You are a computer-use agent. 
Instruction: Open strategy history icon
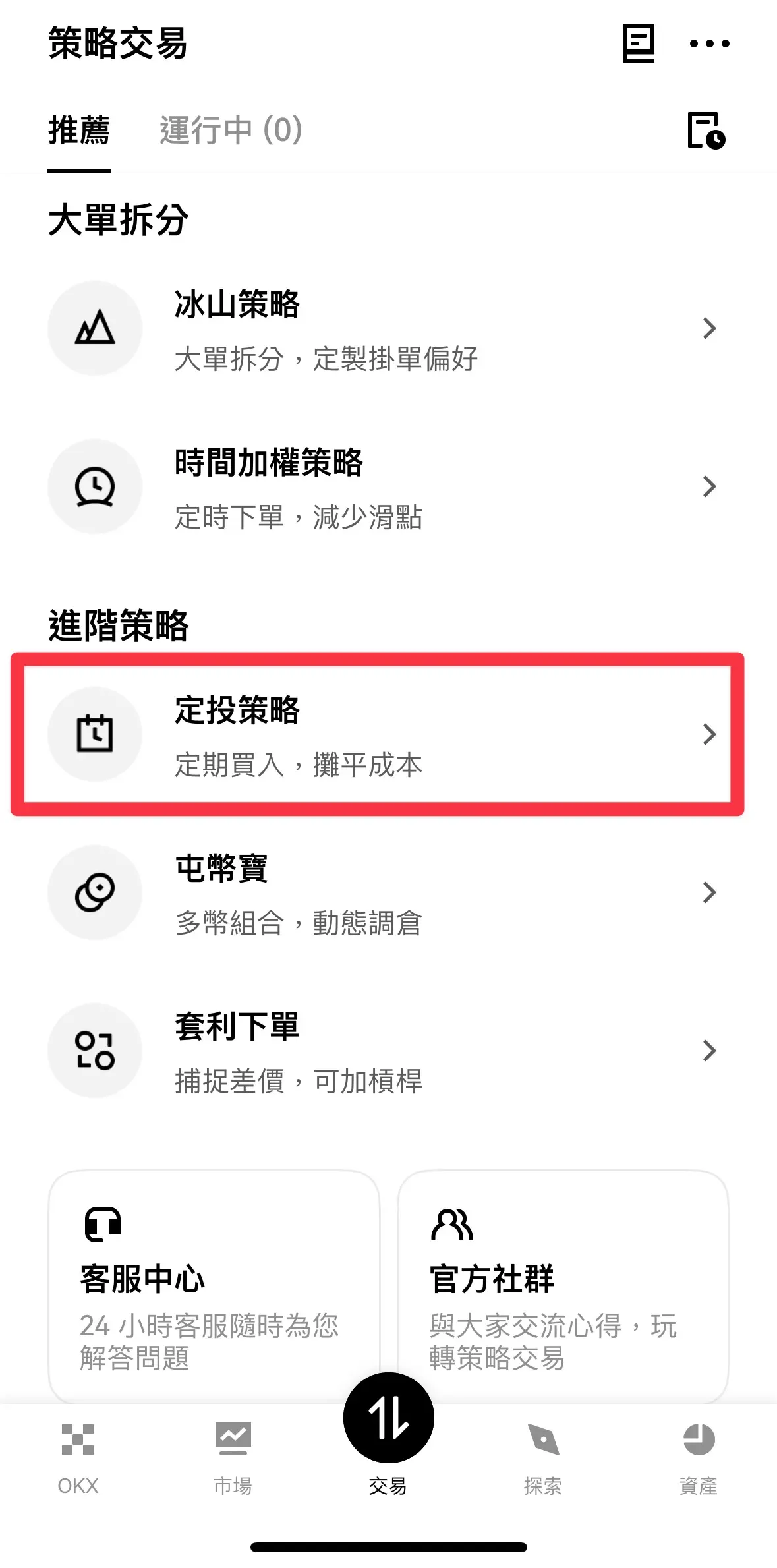point(706,131)
